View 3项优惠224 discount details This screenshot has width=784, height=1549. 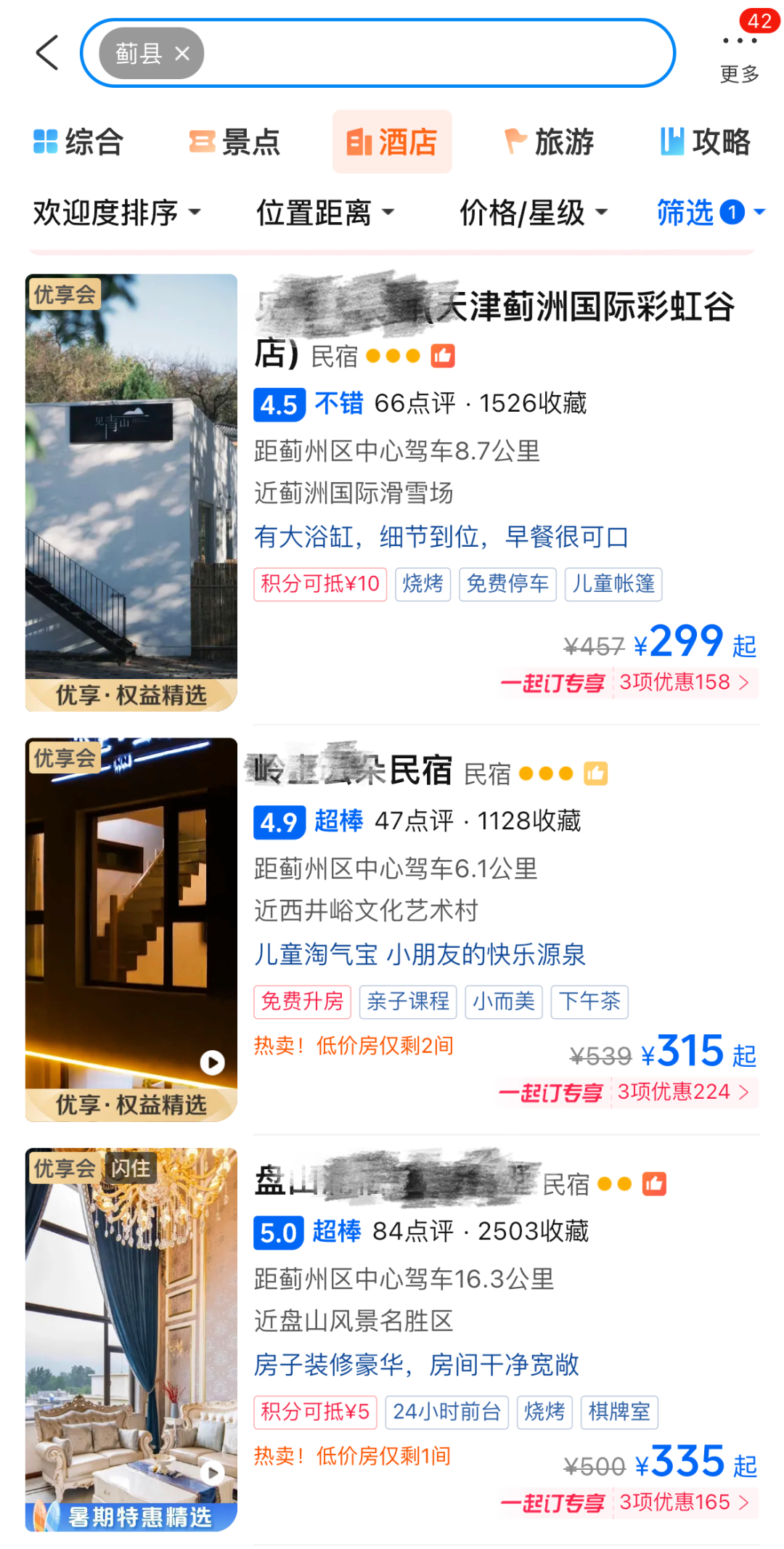pos(682,1092)
